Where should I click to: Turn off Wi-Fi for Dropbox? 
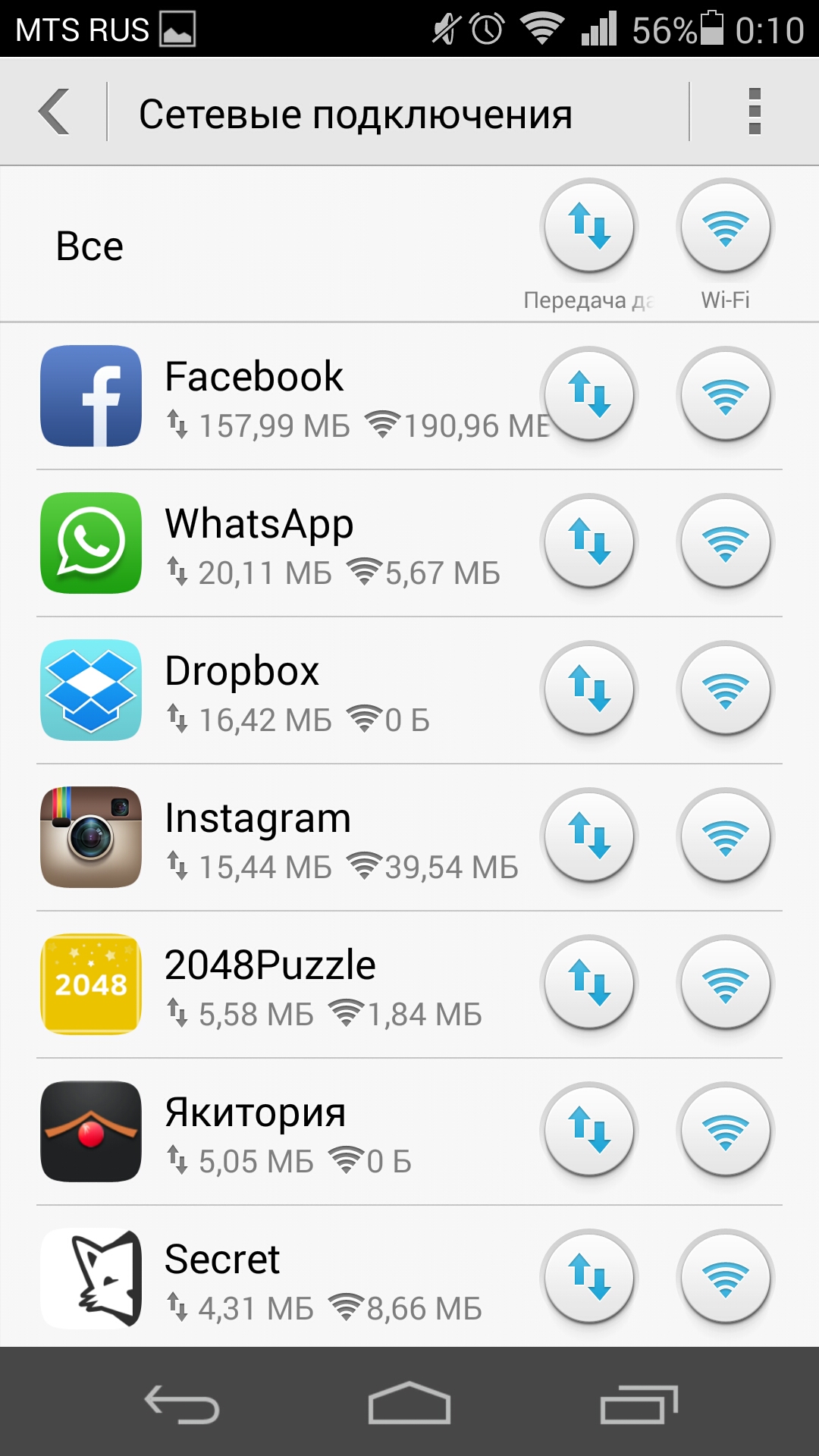[726, 689]
